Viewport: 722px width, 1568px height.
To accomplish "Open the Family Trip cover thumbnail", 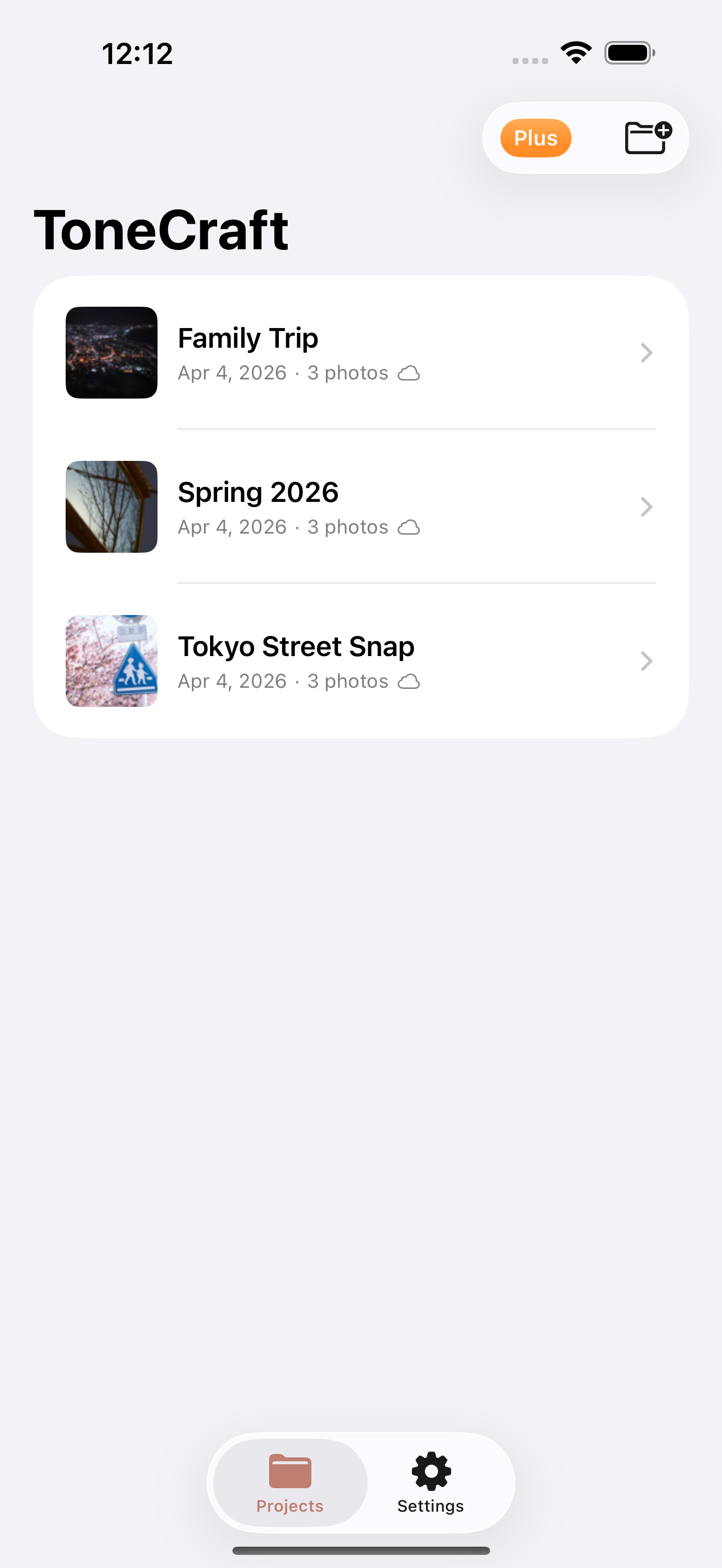I will pyautogui.click(x=112, y=353).
